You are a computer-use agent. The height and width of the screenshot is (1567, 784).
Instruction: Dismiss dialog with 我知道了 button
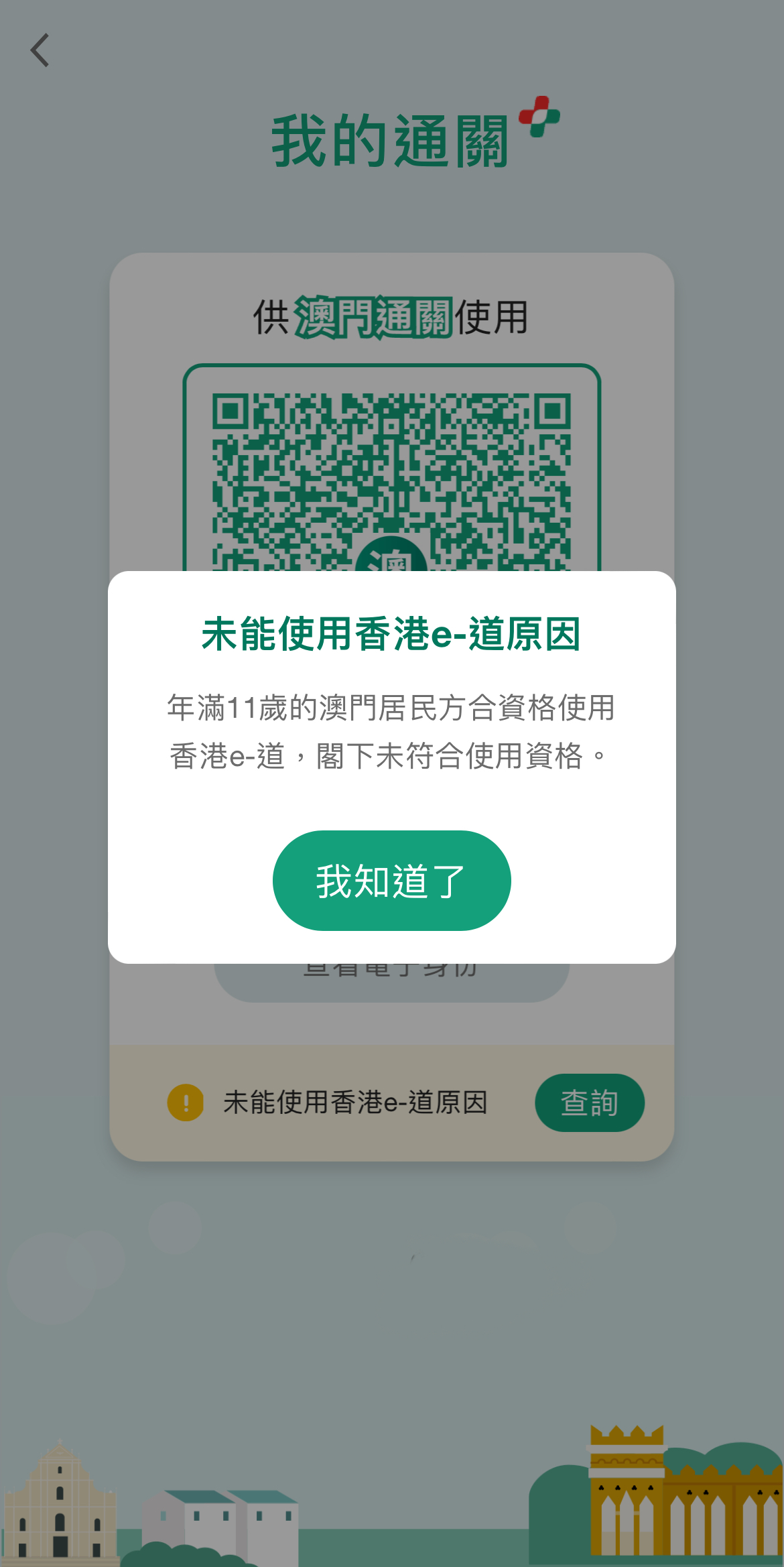click(x=391, y=880)
